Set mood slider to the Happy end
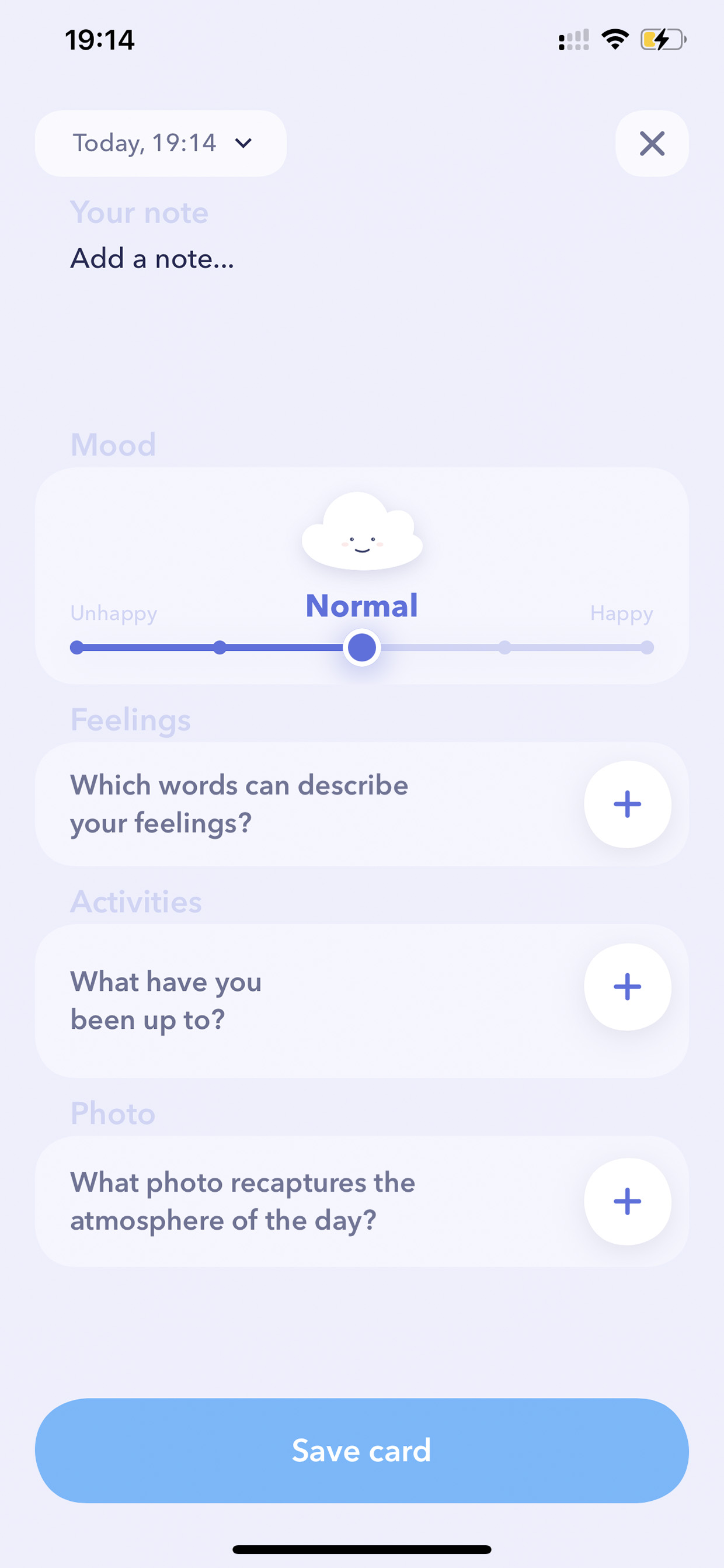Screen dimensions: 724x1568 coord(648,648)
